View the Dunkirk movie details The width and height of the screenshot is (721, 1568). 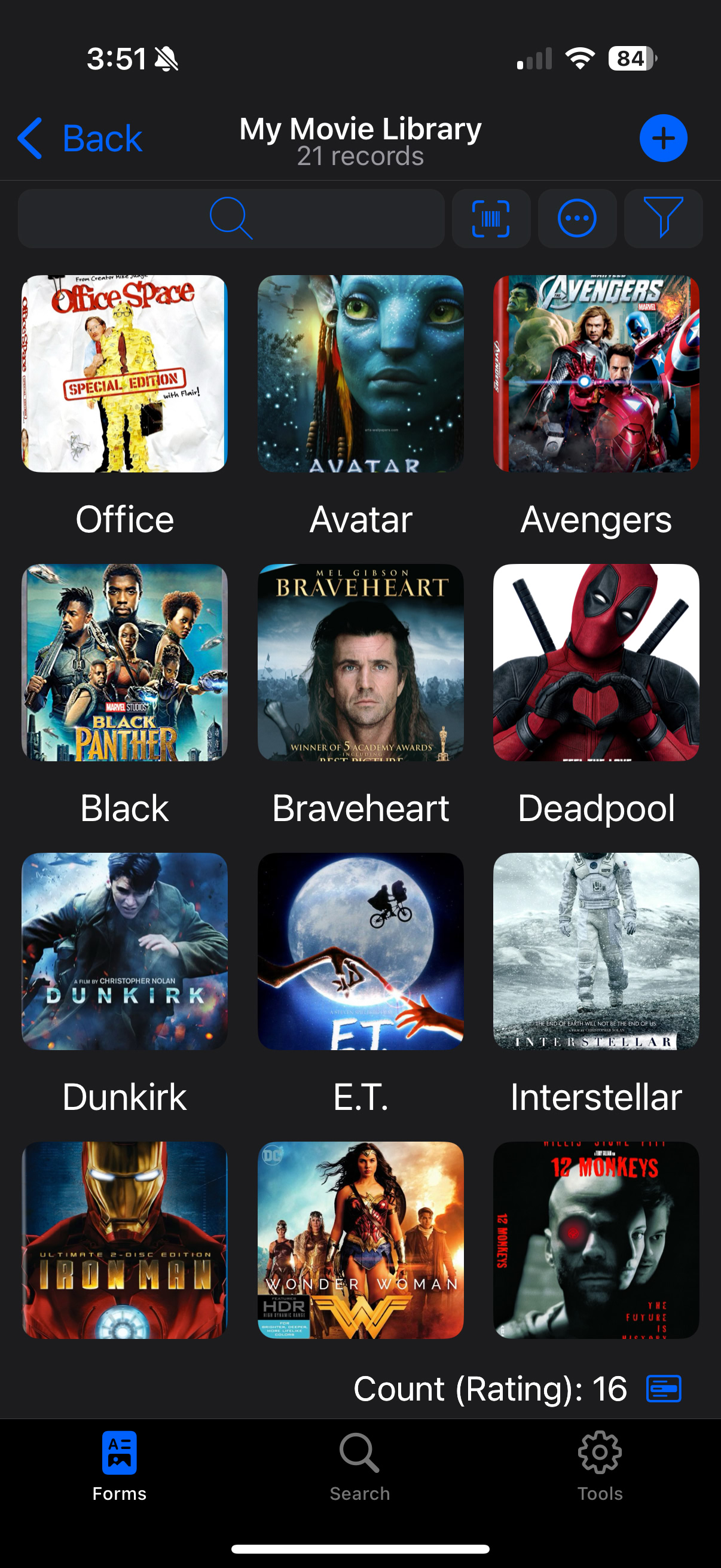[125, 951]
